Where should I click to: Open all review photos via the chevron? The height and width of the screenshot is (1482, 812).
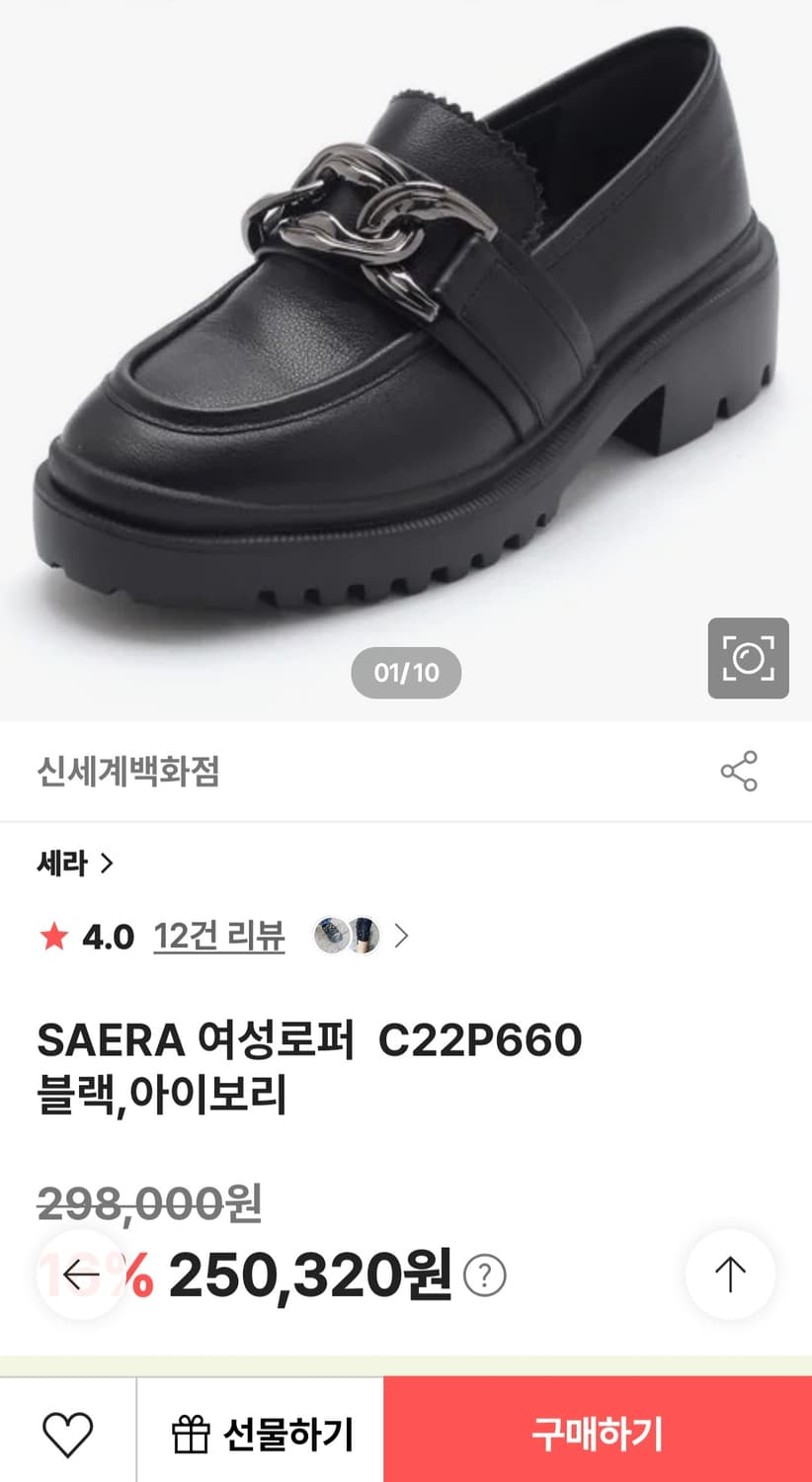pos(401,938)
